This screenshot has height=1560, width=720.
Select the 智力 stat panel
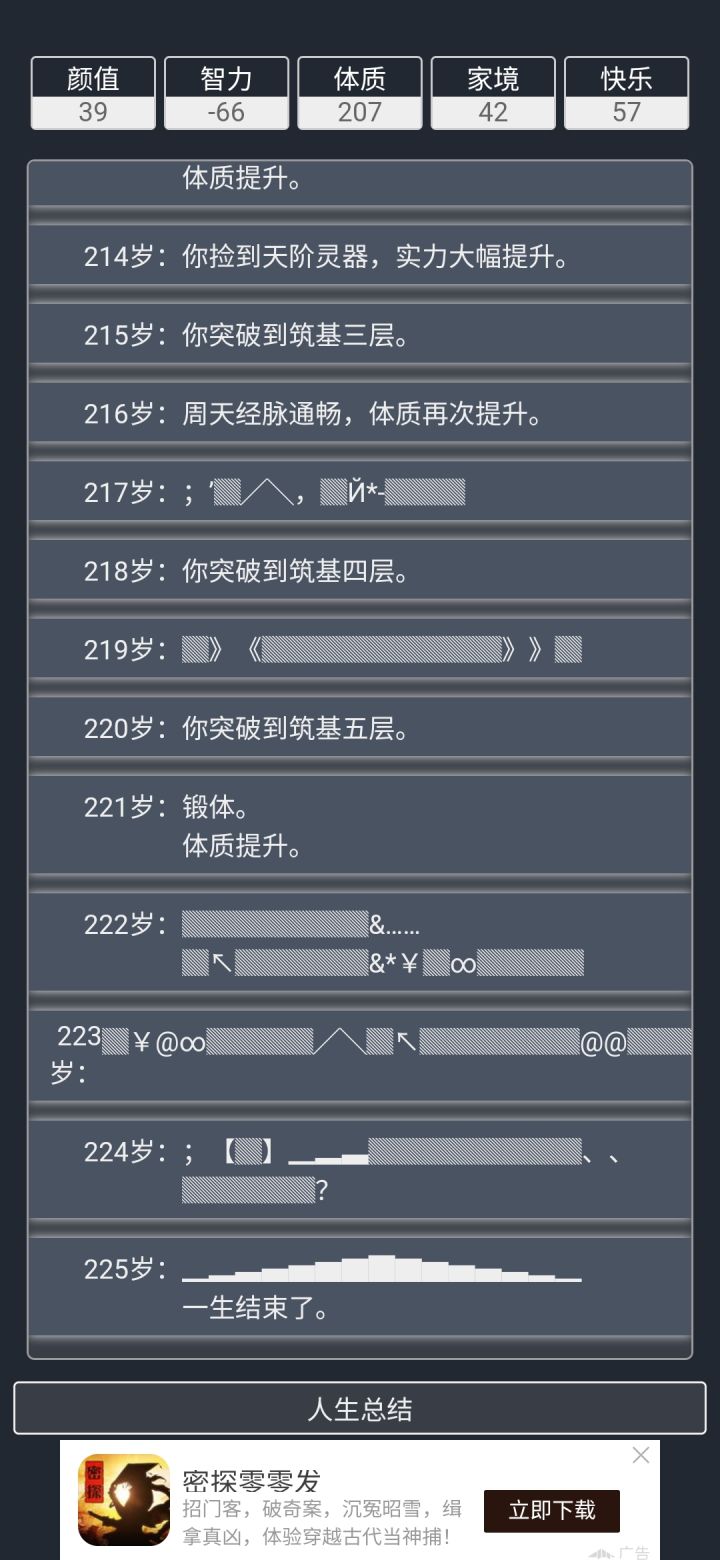(226, 93)
